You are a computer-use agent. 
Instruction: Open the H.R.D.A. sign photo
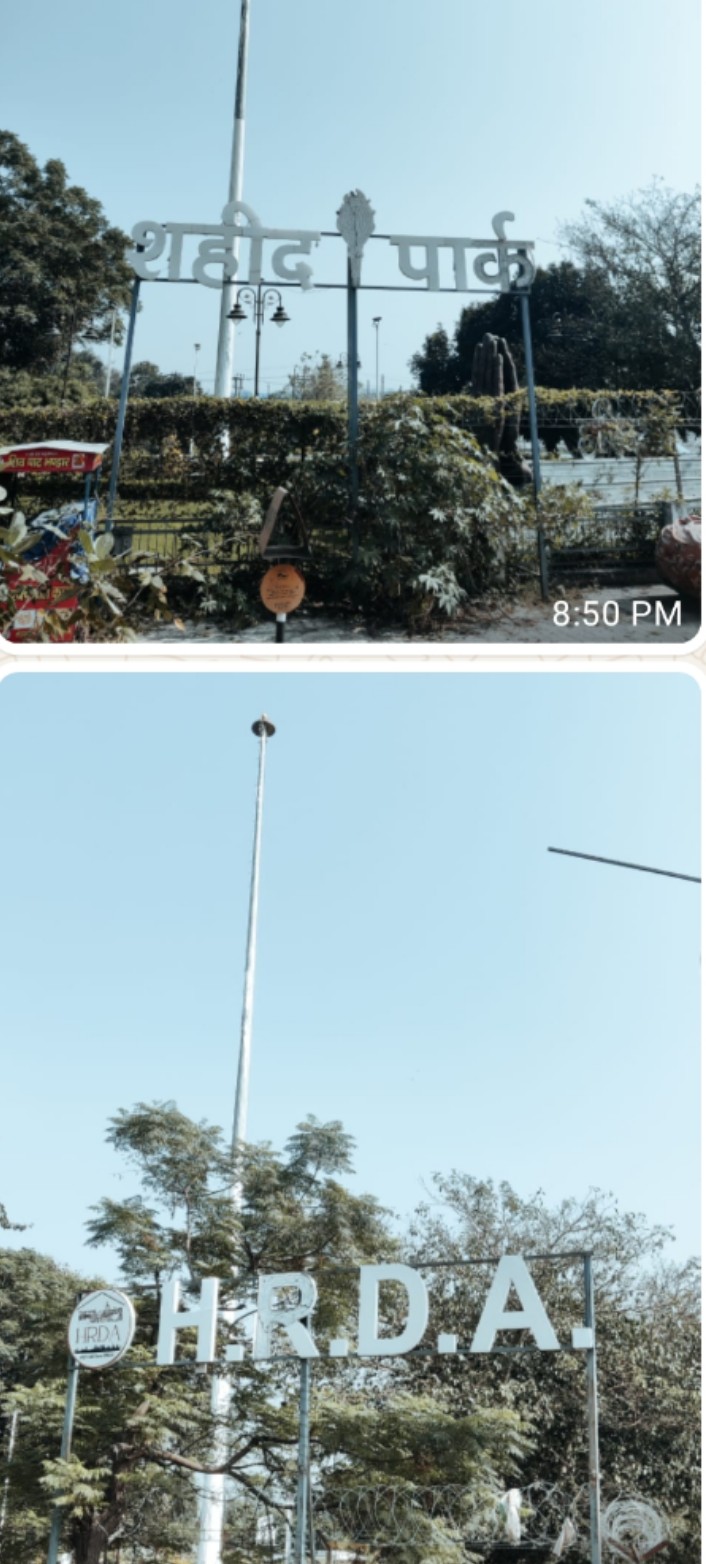[x=350, y=1115]
